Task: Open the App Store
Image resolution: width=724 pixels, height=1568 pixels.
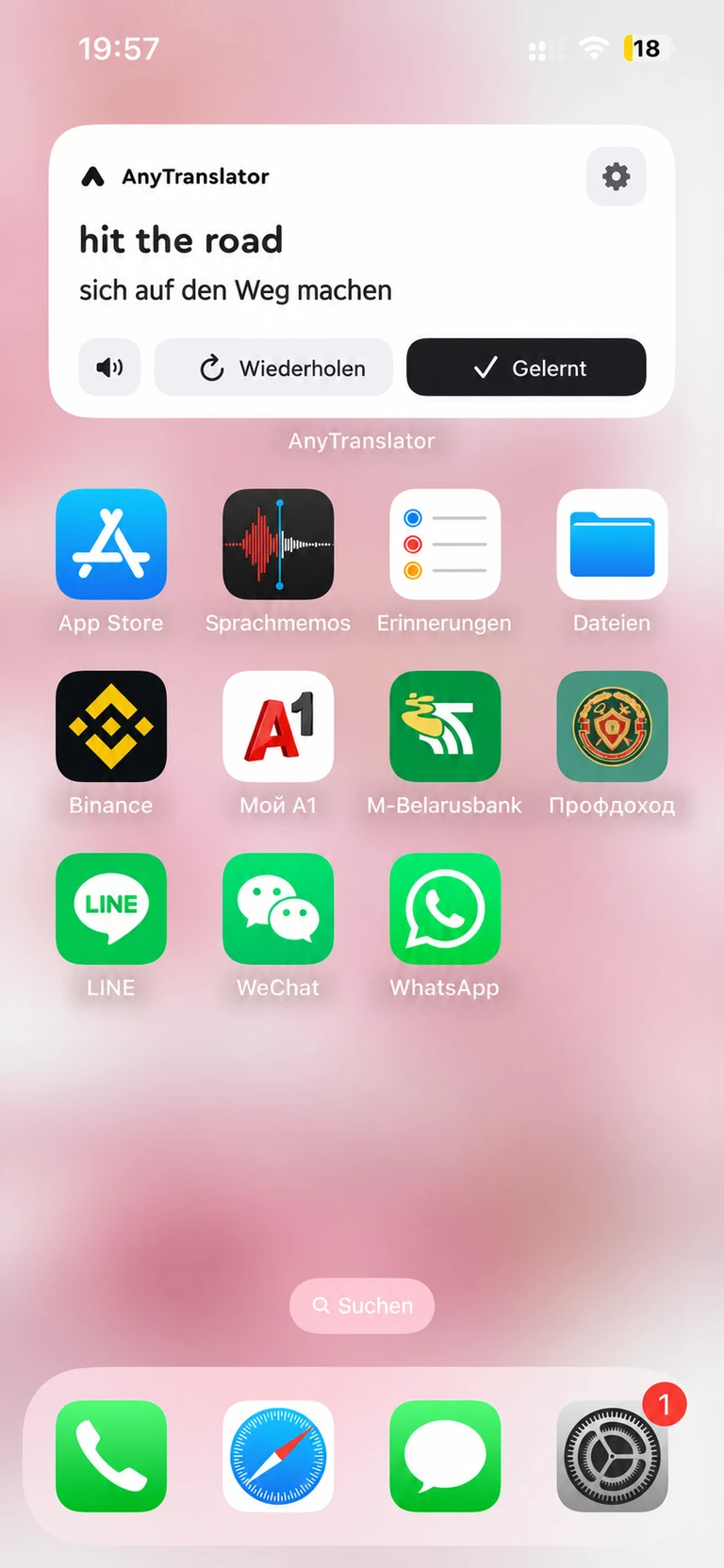Action: point(111,545)
